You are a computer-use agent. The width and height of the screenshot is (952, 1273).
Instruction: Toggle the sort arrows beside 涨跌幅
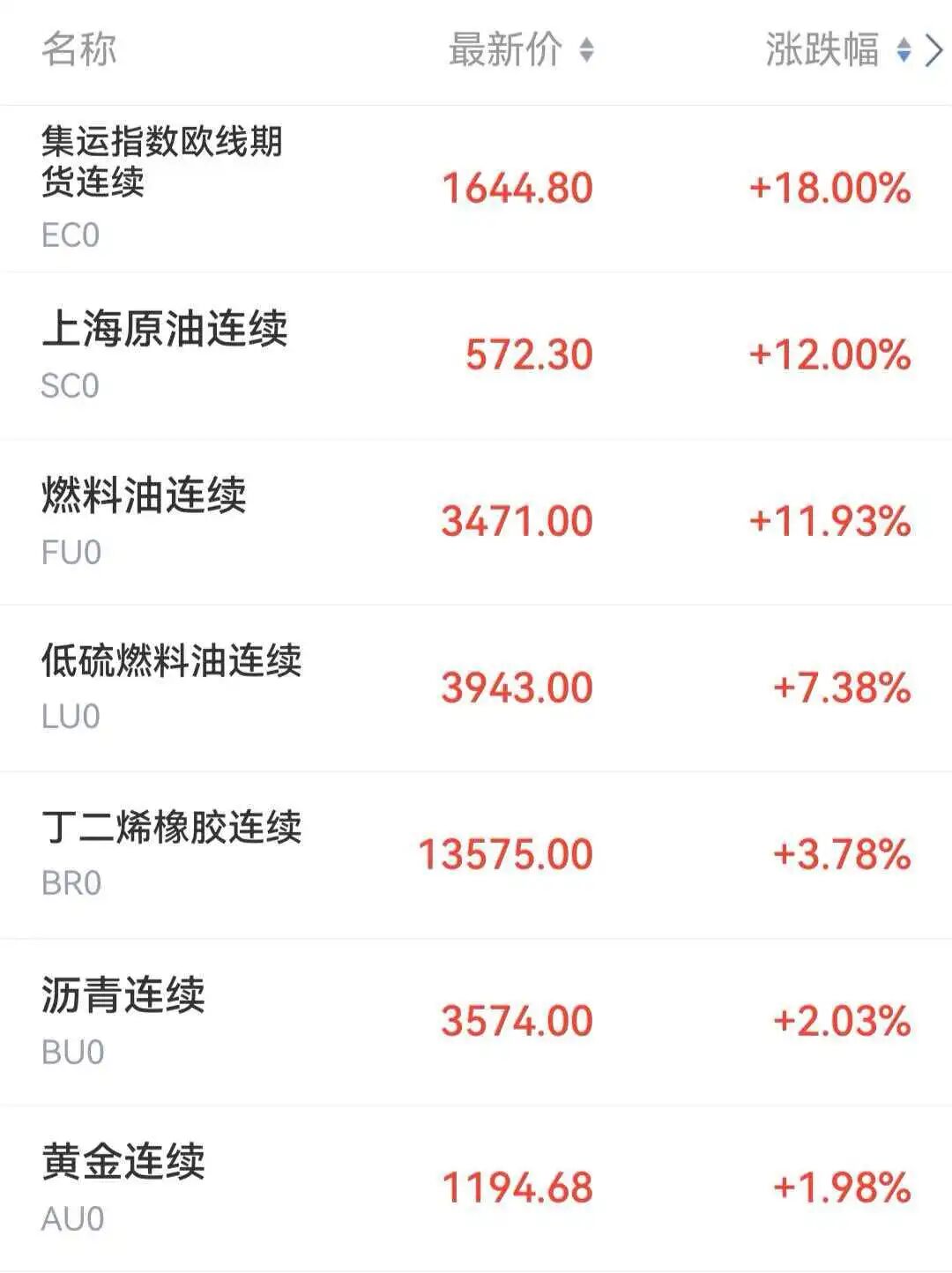[x=903, y=50]
